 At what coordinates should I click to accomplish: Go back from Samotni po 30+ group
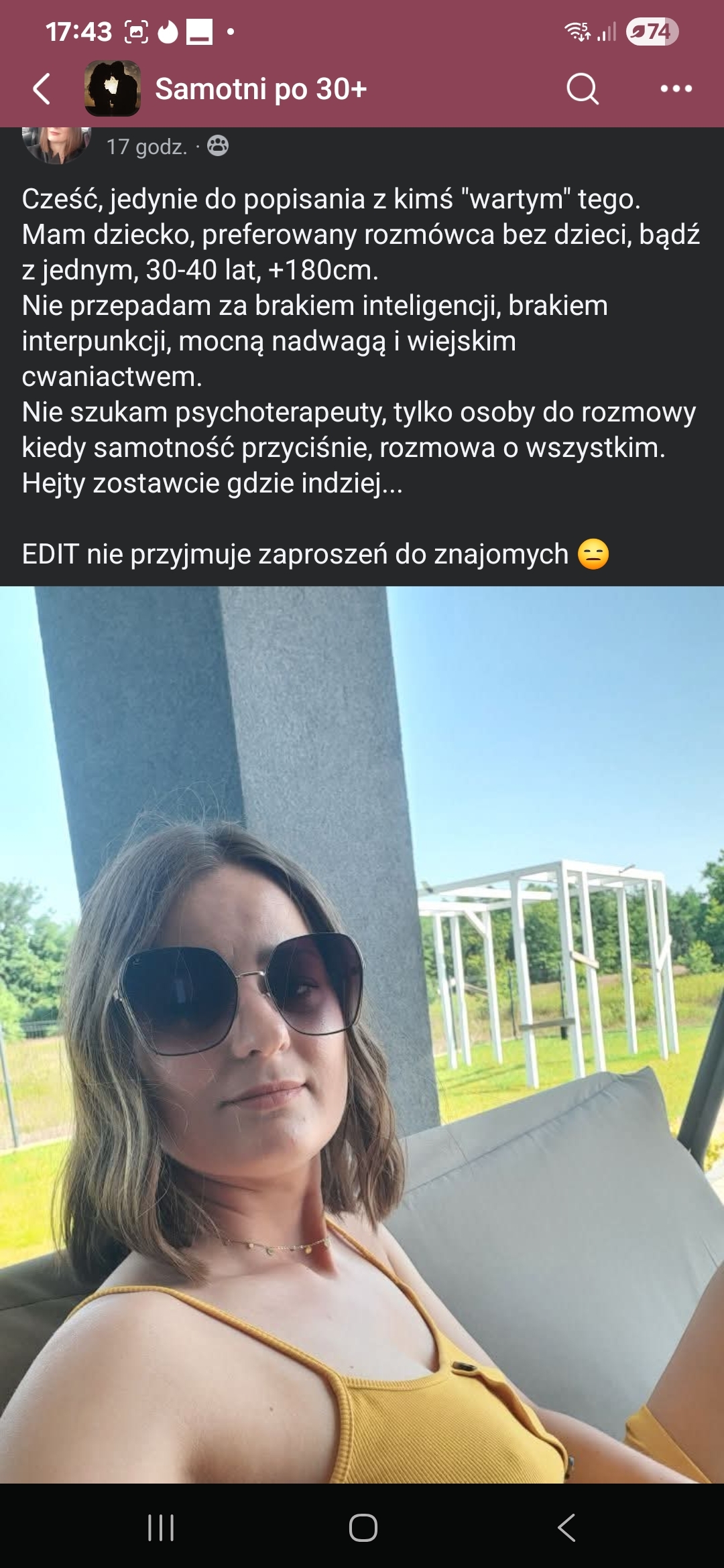click(x=42, y=88)
